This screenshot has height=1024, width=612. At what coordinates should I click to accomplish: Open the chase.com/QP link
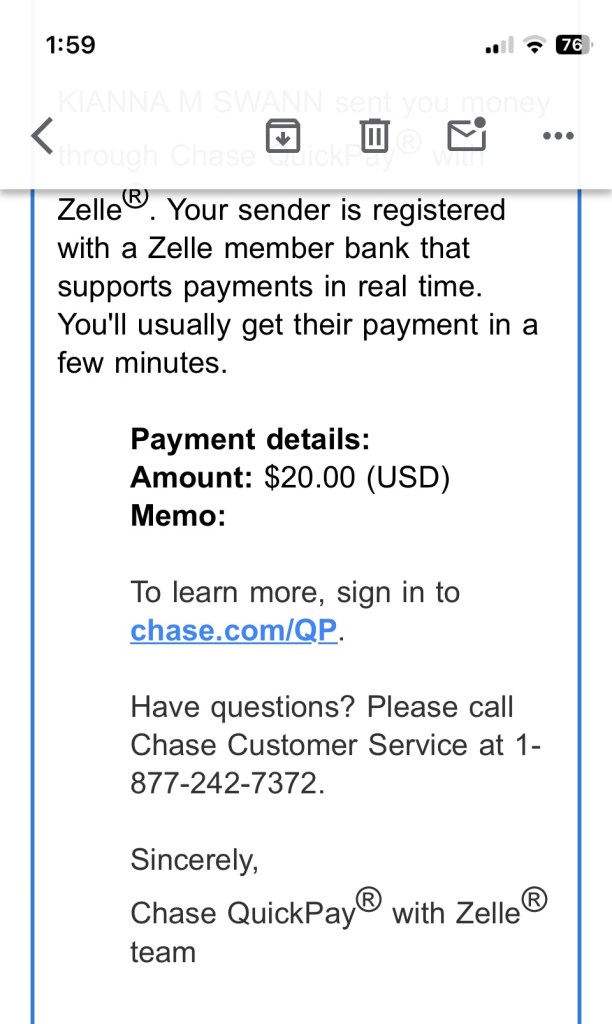(235, 631)
